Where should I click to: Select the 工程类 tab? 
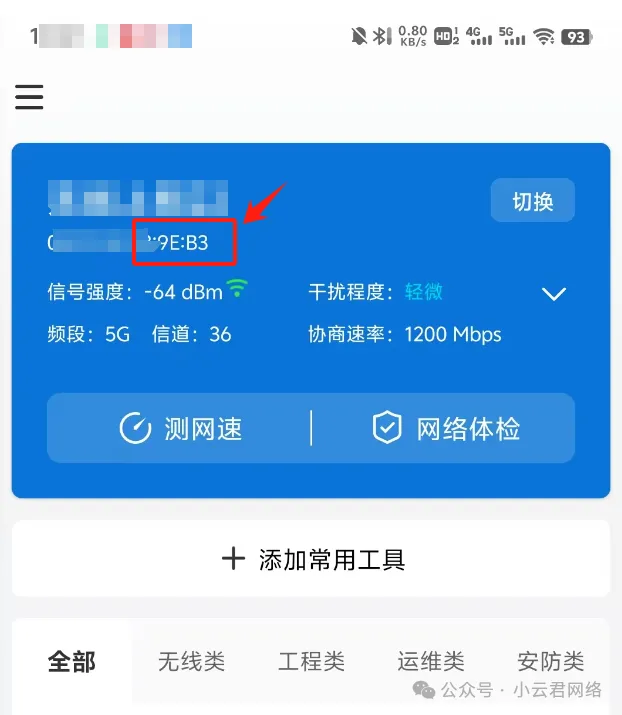[311, 661]
